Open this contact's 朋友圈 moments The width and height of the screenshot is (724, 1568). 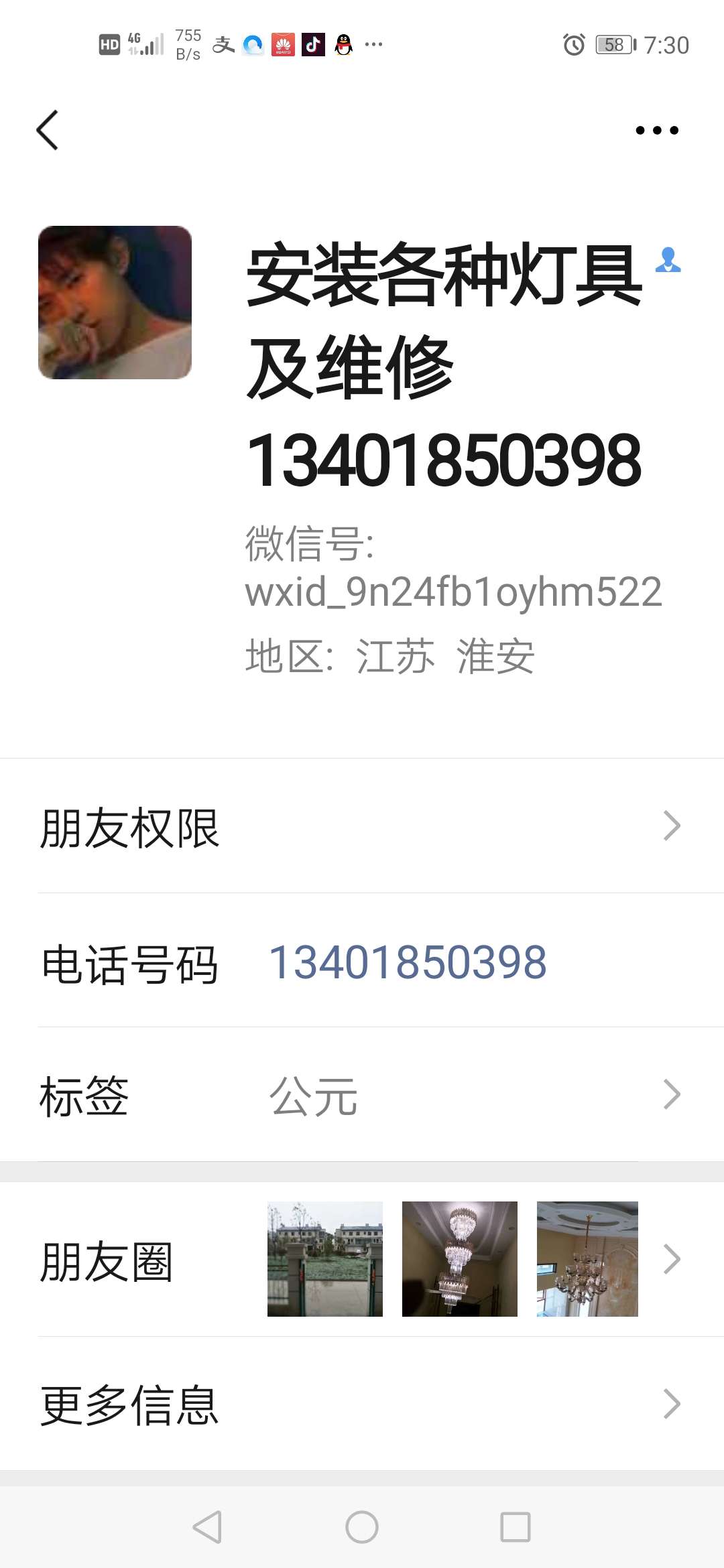(x=362, y=1259)
